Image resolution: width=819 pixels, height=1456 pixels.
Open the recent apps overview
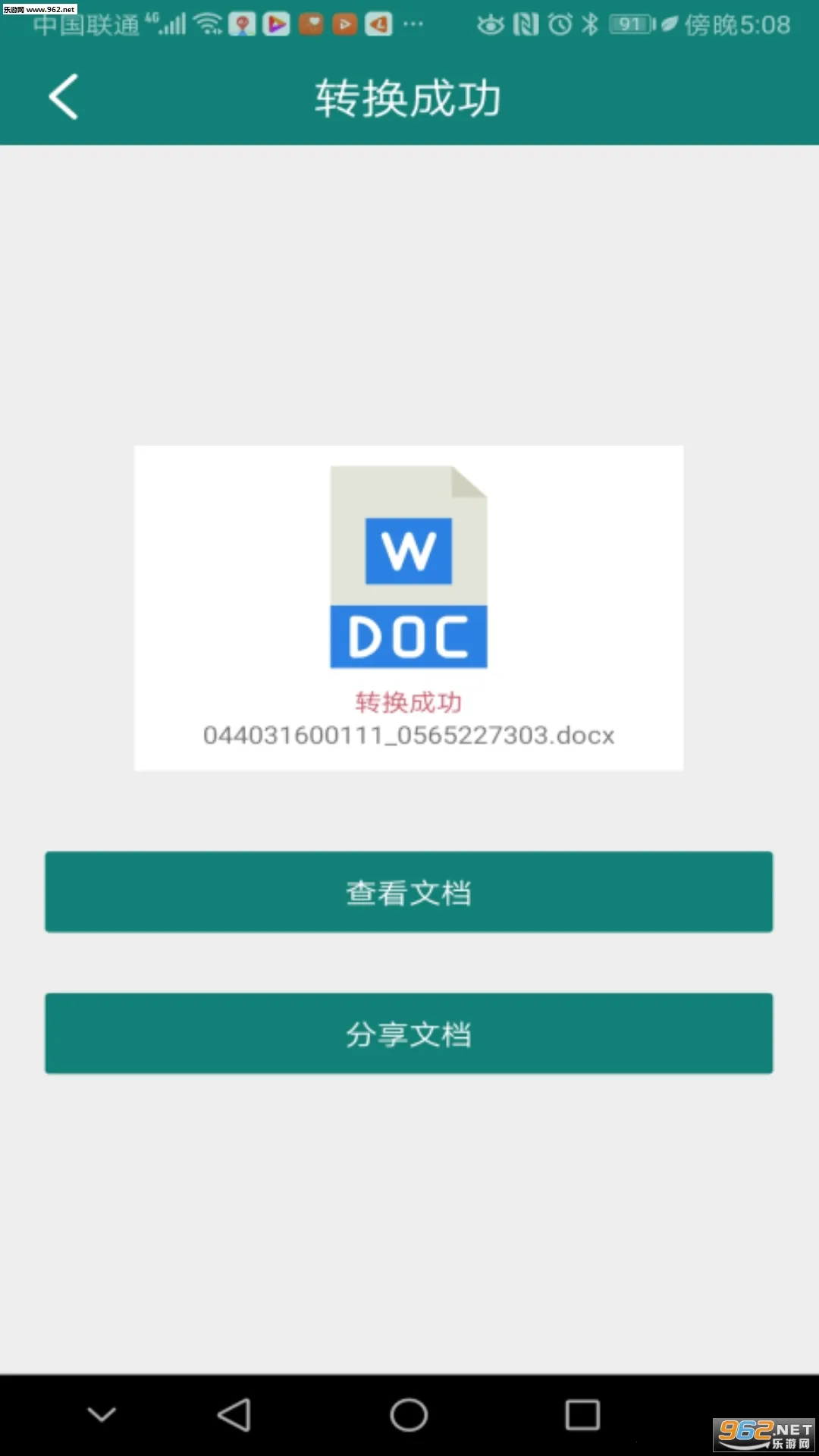click(x=582, y=1415)
